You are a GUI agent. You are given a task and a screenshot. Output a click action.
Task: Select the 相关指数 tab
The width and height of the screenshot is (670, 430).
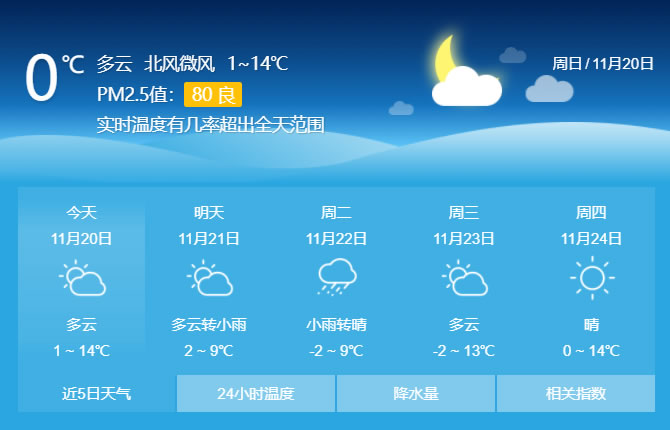(575, 393)
